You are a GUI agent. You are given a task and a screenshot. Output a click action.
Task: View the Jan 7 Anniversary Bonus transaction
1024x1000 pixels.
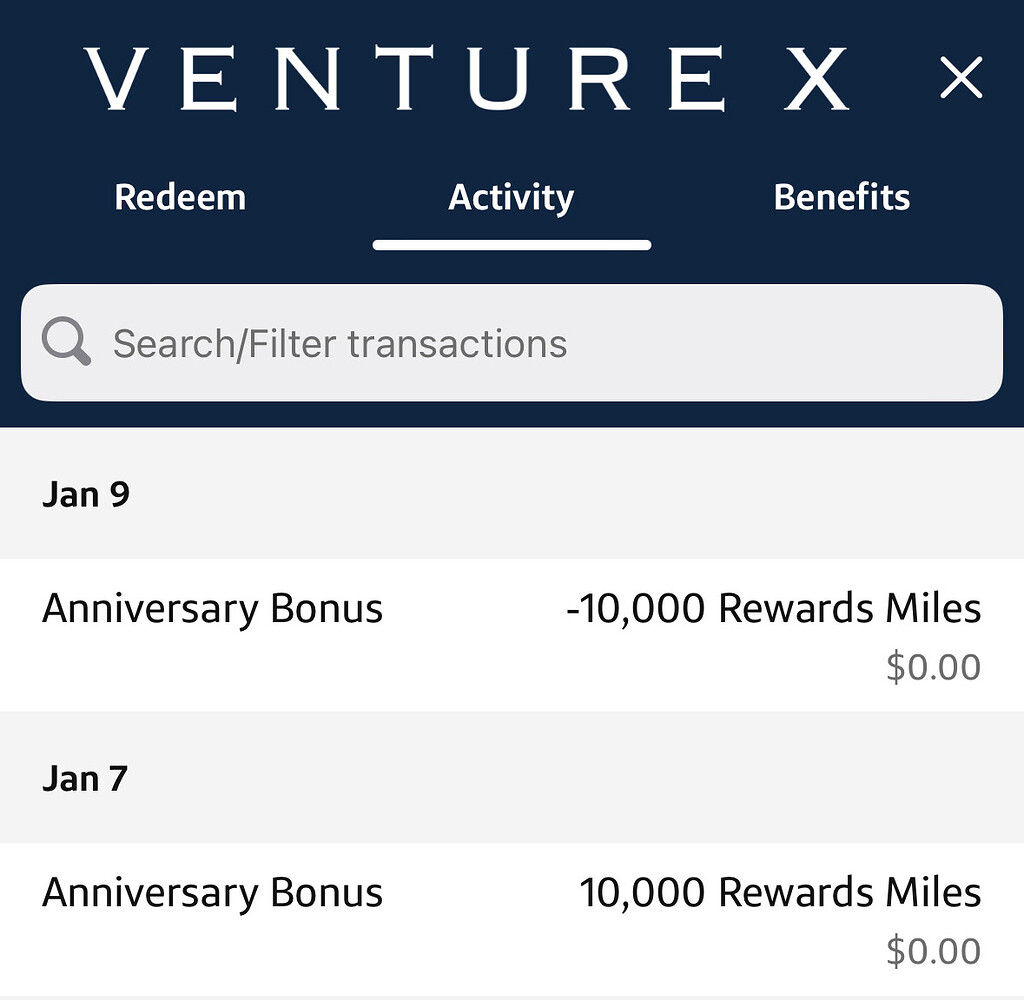[511, 918]
